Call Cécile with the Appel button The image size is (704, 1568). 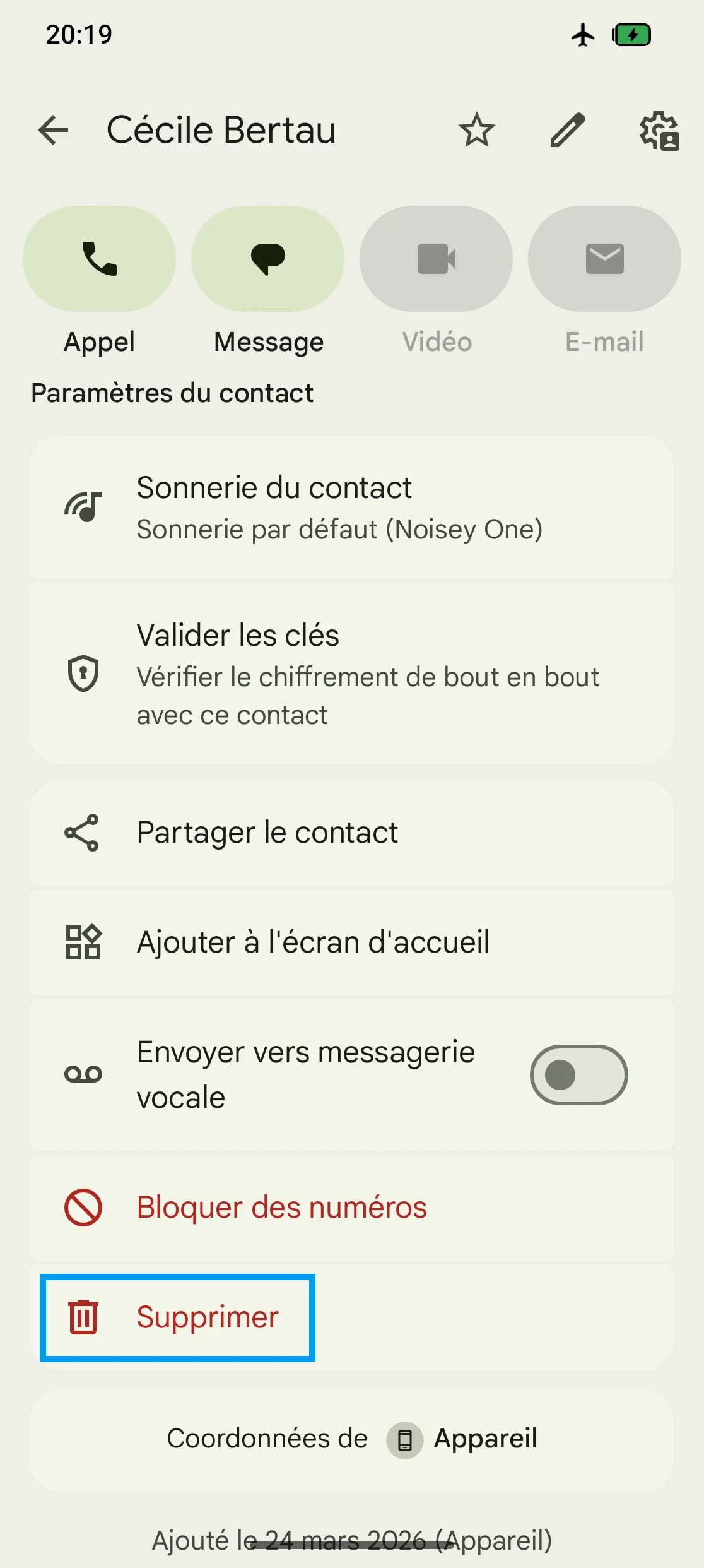tap(100, 259)
